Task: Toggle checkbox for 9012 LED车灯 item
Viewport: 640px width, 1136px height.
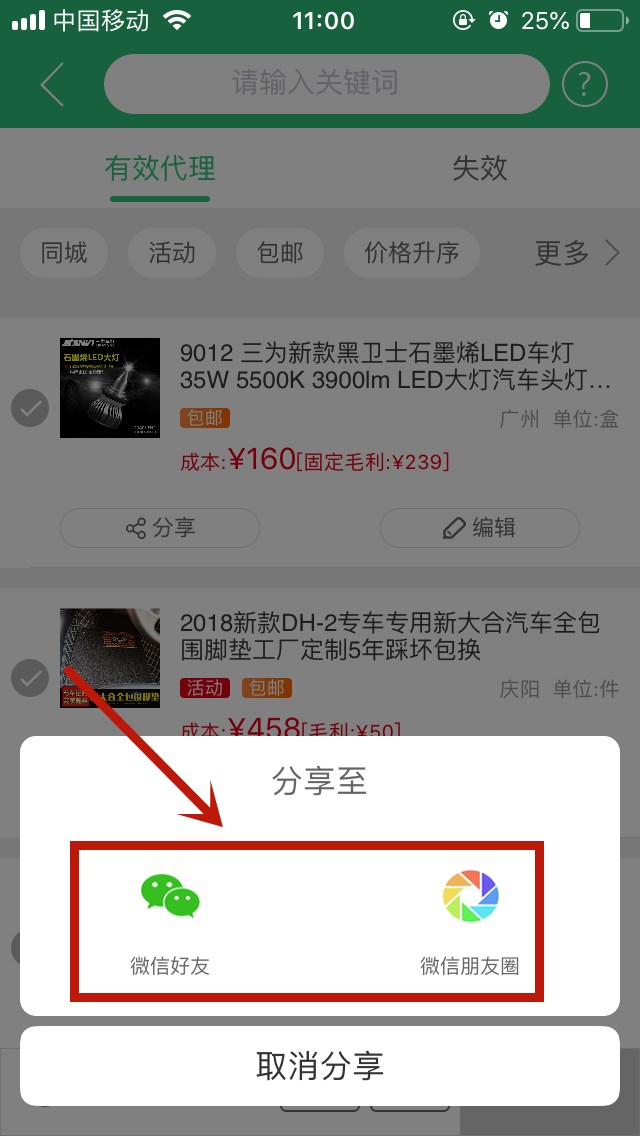Action: pyautogui.click(x=30, y=408)
